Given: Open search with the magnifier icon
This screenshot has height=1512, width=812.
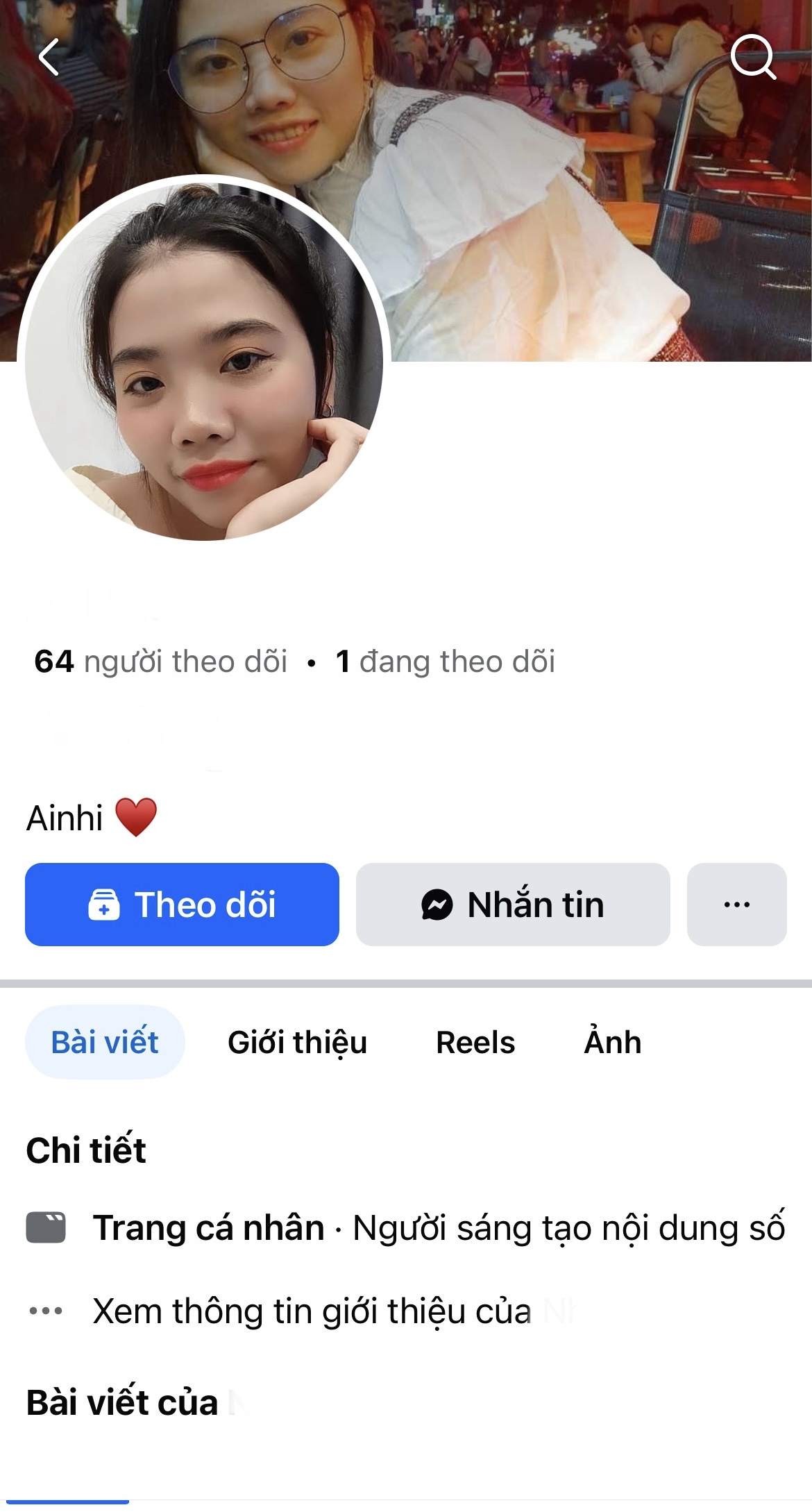Looking at the screenshot, I should coord(753,57).
